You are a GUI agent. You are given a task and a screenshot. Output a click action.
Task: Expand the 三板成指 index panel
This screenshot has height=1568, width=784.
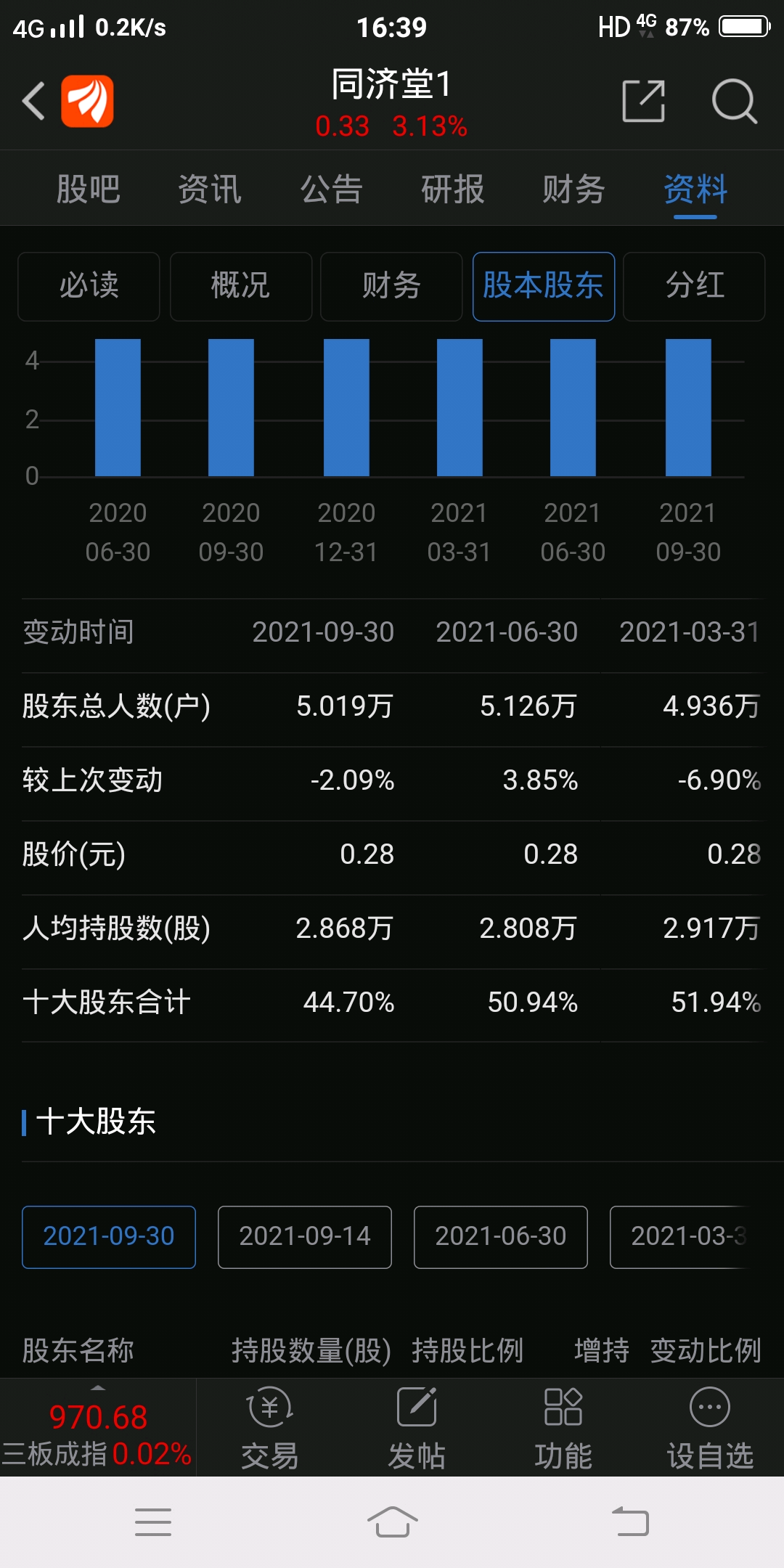point(98,1427)
